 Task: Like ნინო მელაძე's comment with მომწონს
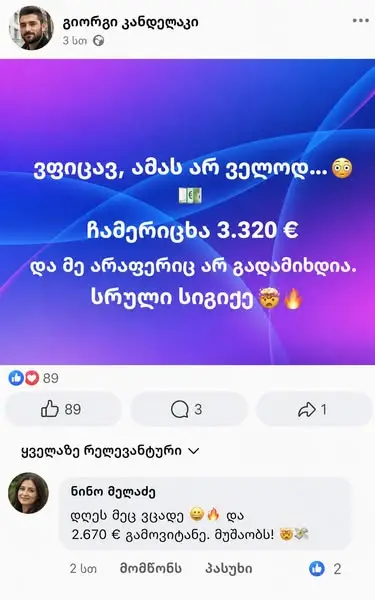click(151, 568)
